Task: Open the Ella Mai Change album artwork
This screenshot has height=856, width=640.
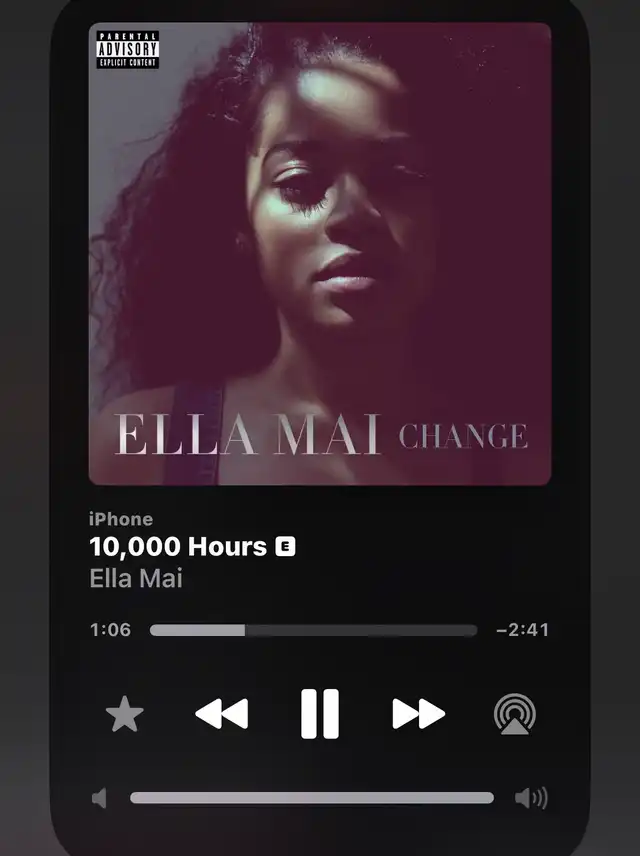Action: click(x=320, y=254)
